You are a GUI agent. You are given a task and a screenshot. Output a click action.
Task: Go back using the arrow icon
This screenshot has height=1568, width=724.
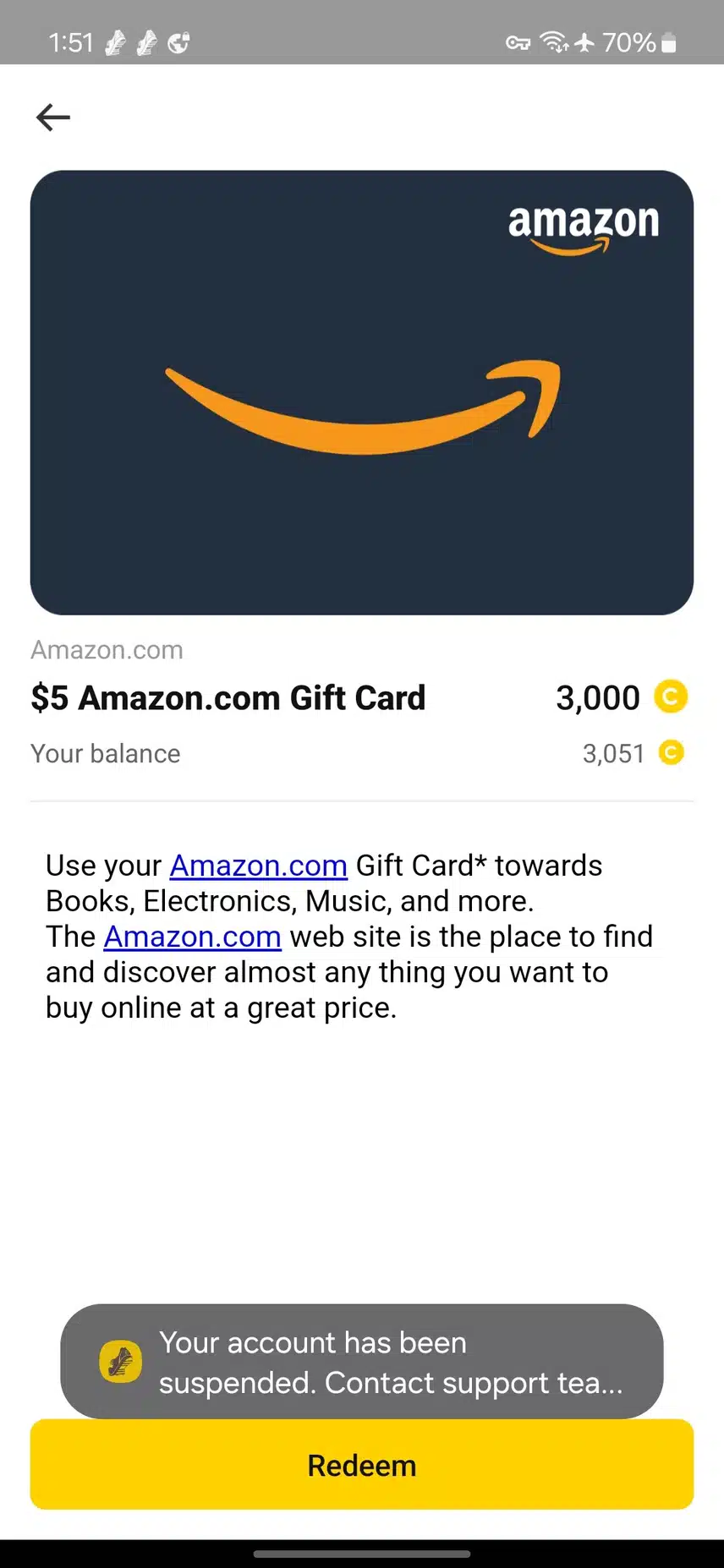52,117
